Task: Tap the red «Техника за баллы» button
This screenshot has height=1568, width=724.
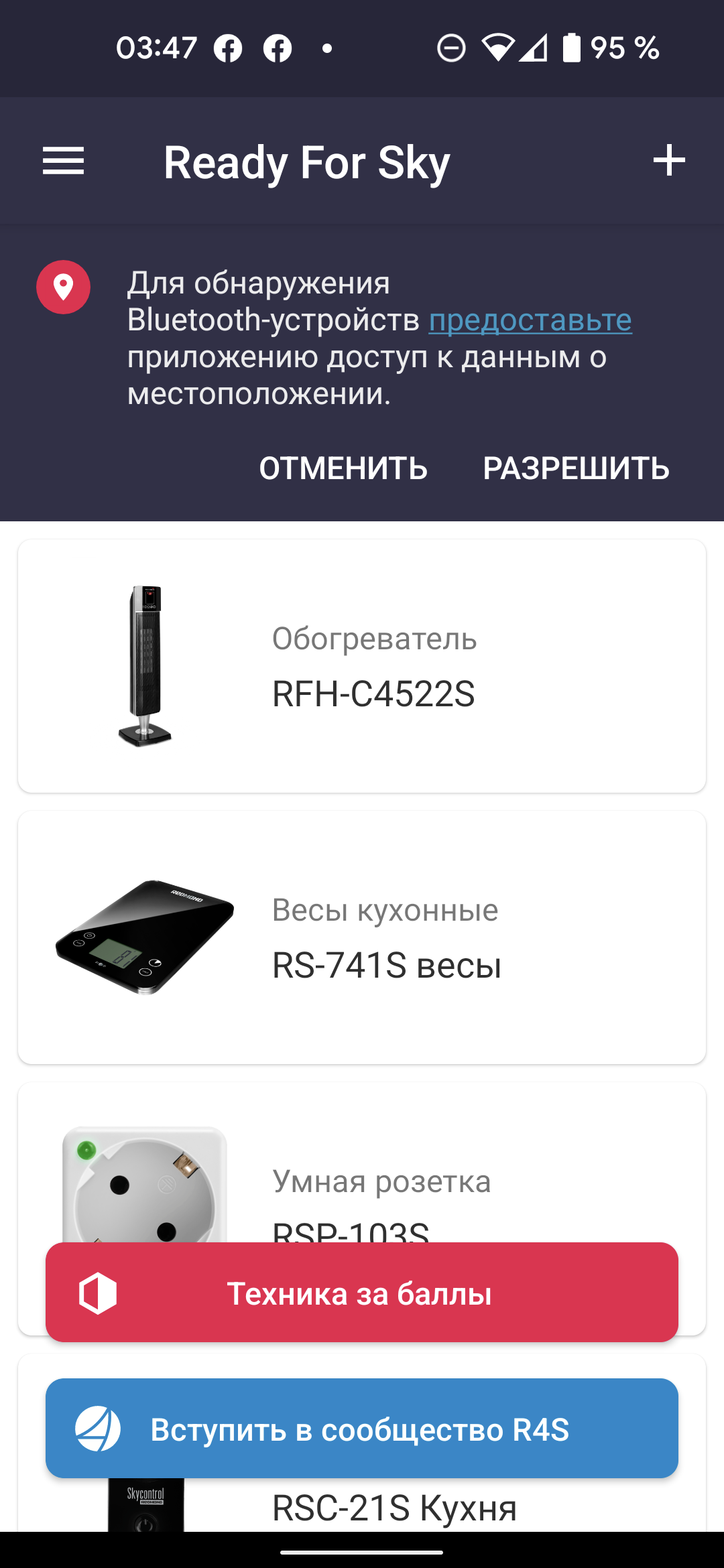Action: click(x=362, y=1293)
